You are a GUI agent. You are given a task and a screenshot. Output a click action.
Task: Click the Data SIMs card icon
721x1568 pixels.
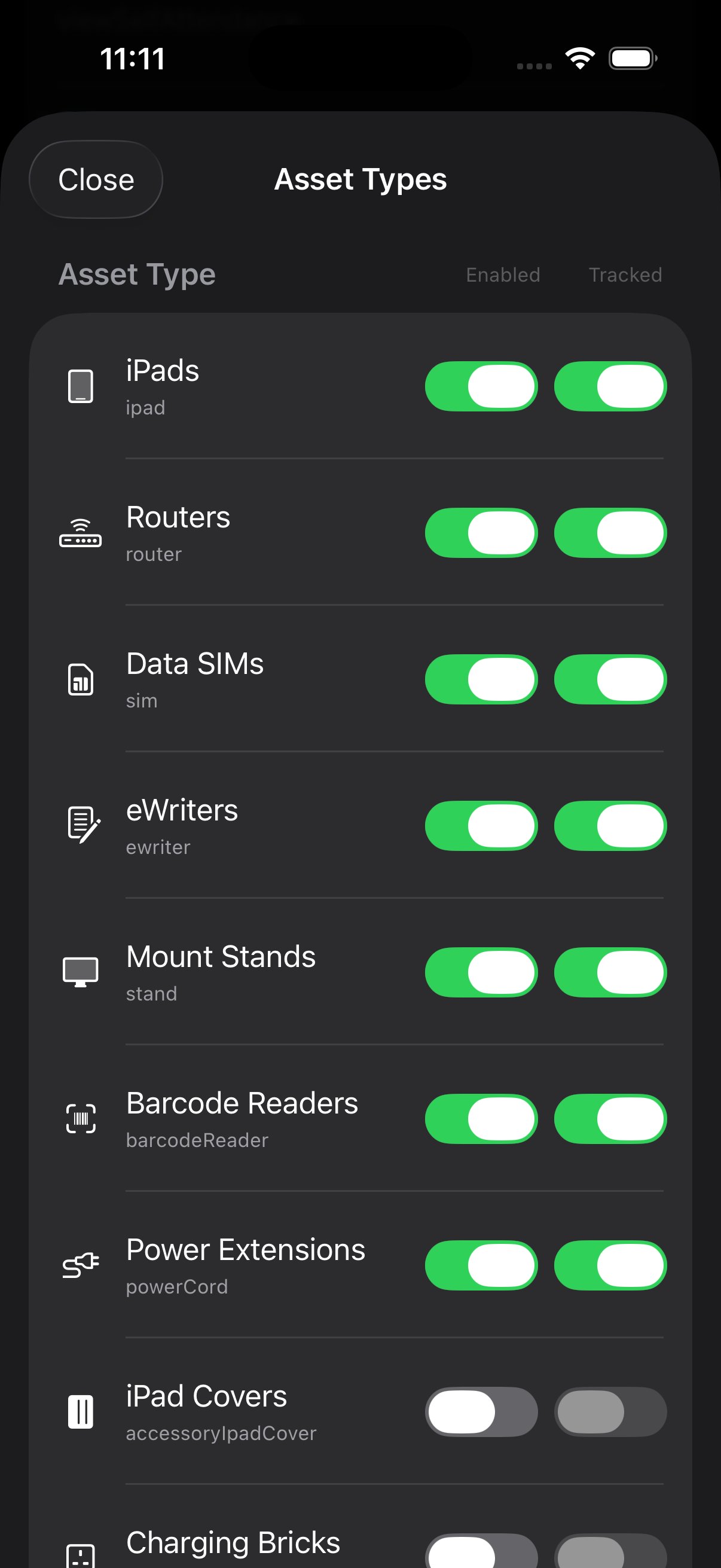pos(80,680)
